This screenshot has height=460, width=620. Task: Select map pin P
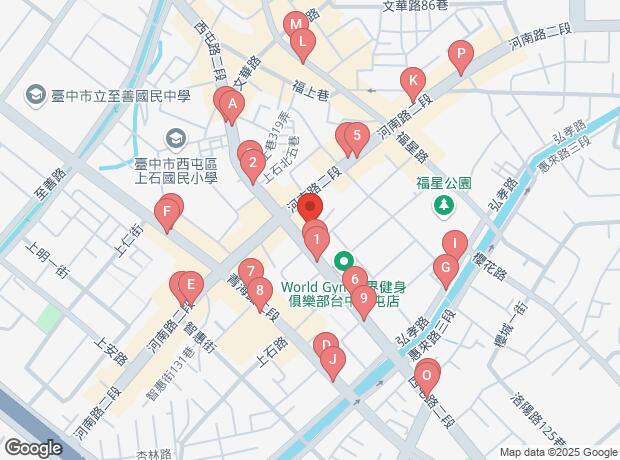[460, 55]
